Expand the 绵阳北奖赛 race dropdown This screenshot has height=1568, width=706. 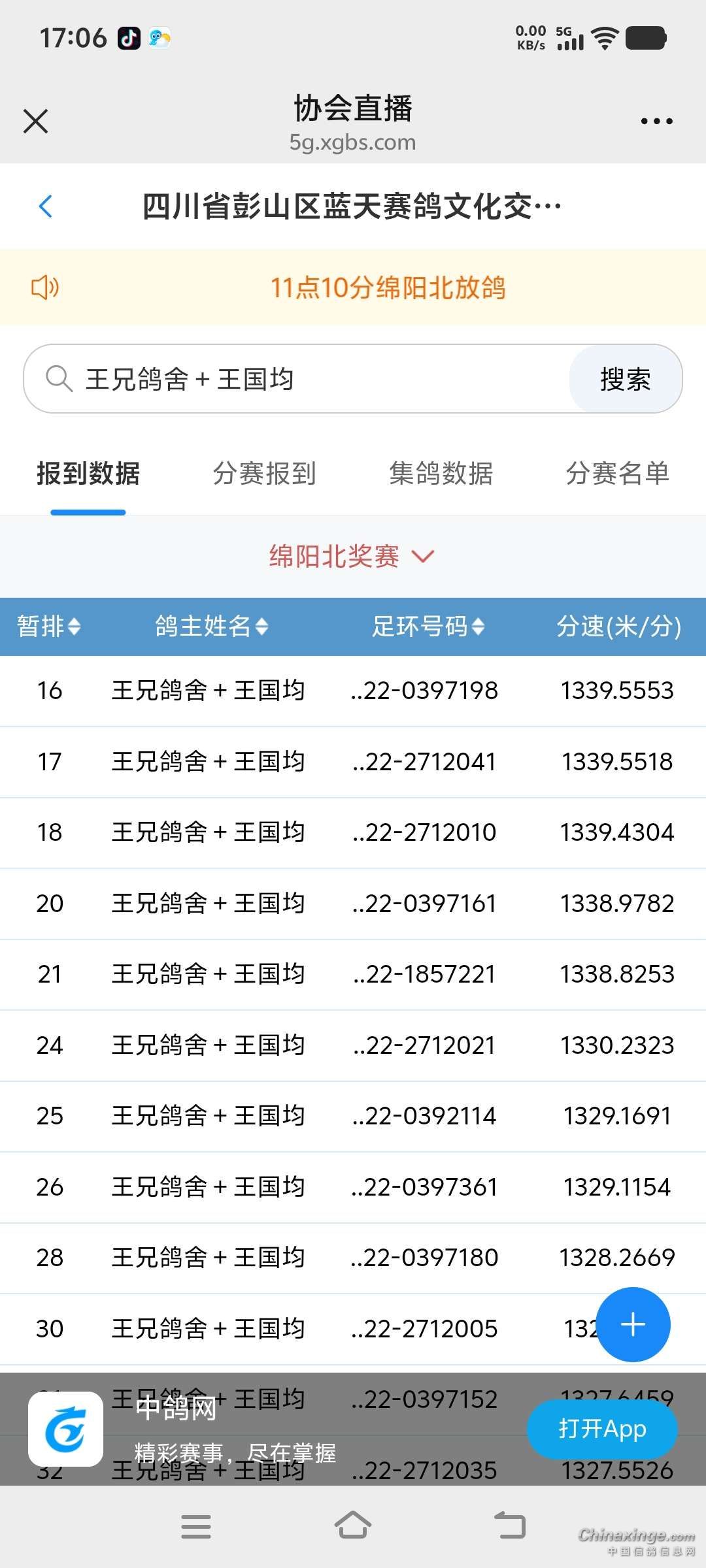point(352,557)
